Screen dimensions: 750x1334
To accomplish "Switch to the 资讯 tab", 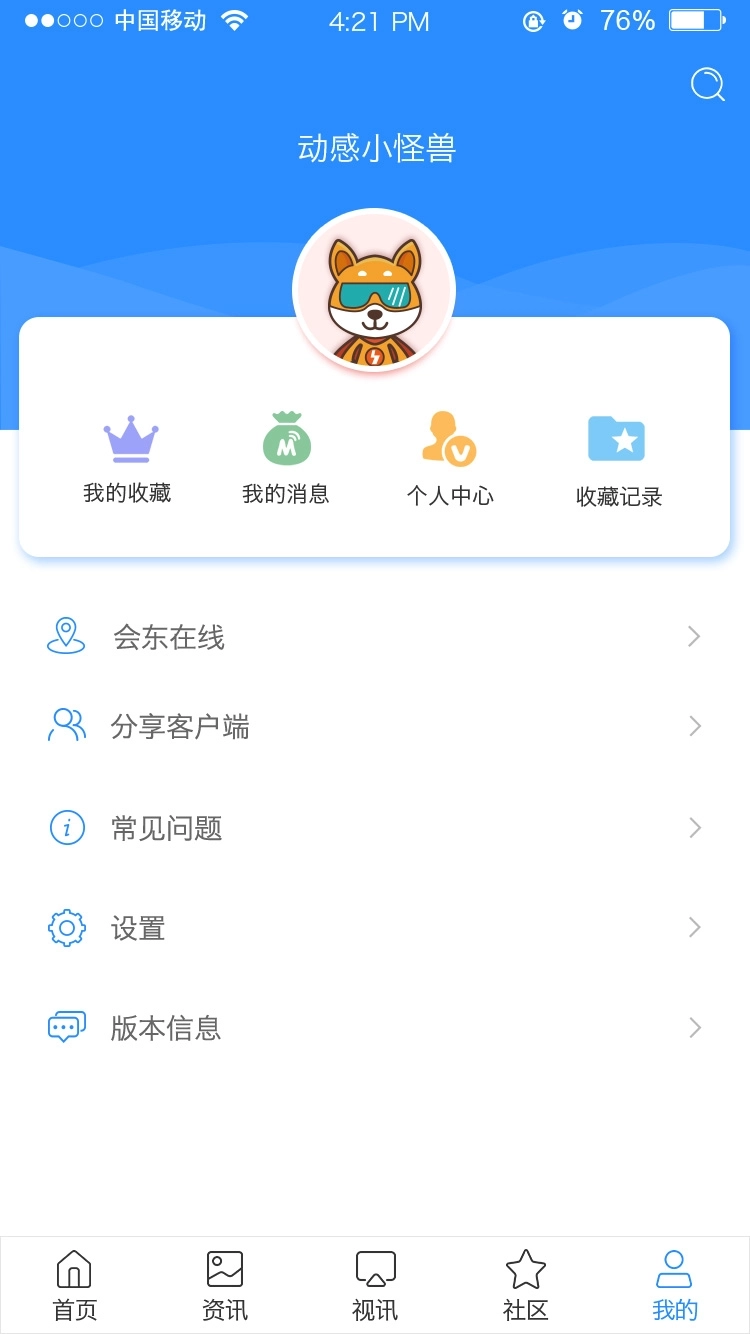I will coord(224,1285).
